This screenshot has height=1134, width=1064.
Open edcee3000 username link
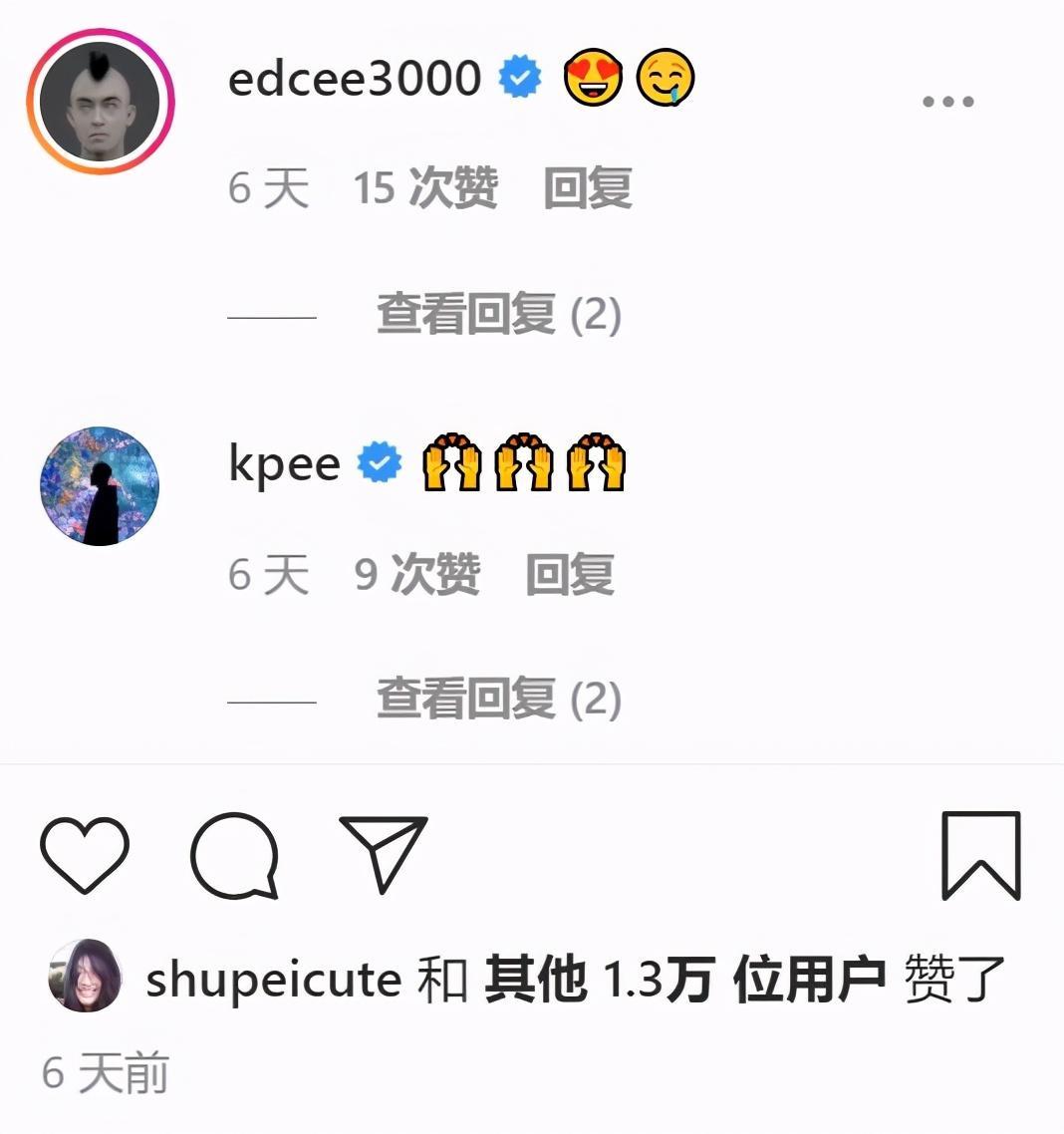pos(354,79)
